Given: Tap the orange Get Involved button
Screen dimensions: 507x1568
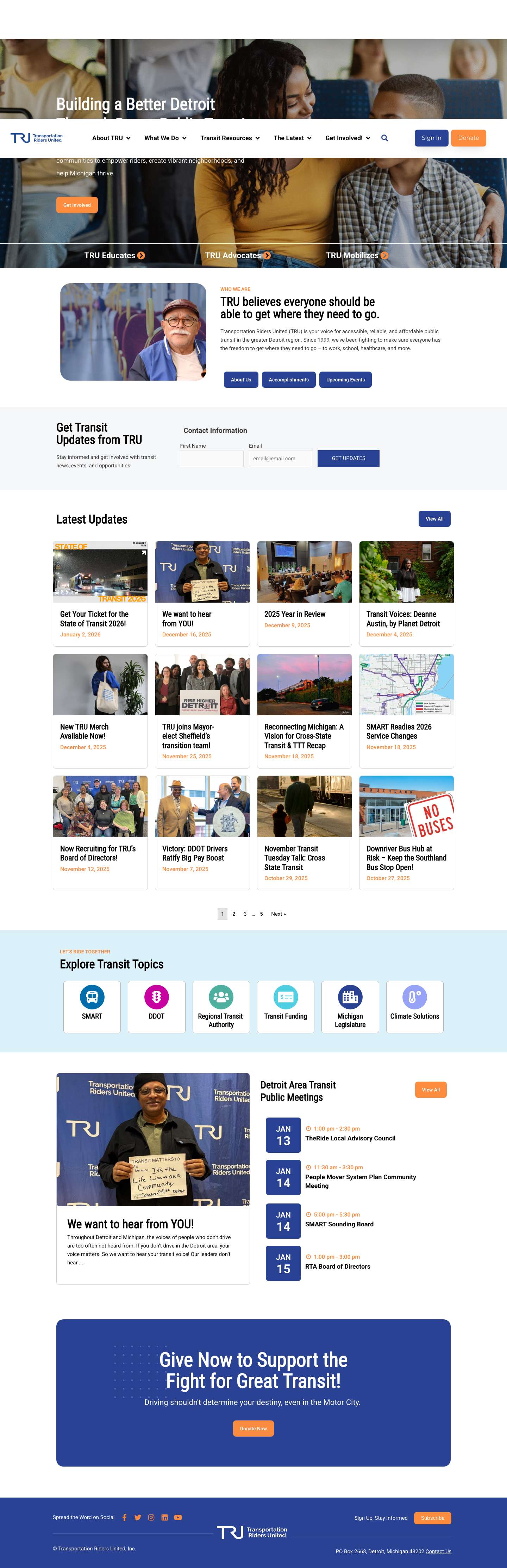Looking at the screenshot, I should (77, 205).
